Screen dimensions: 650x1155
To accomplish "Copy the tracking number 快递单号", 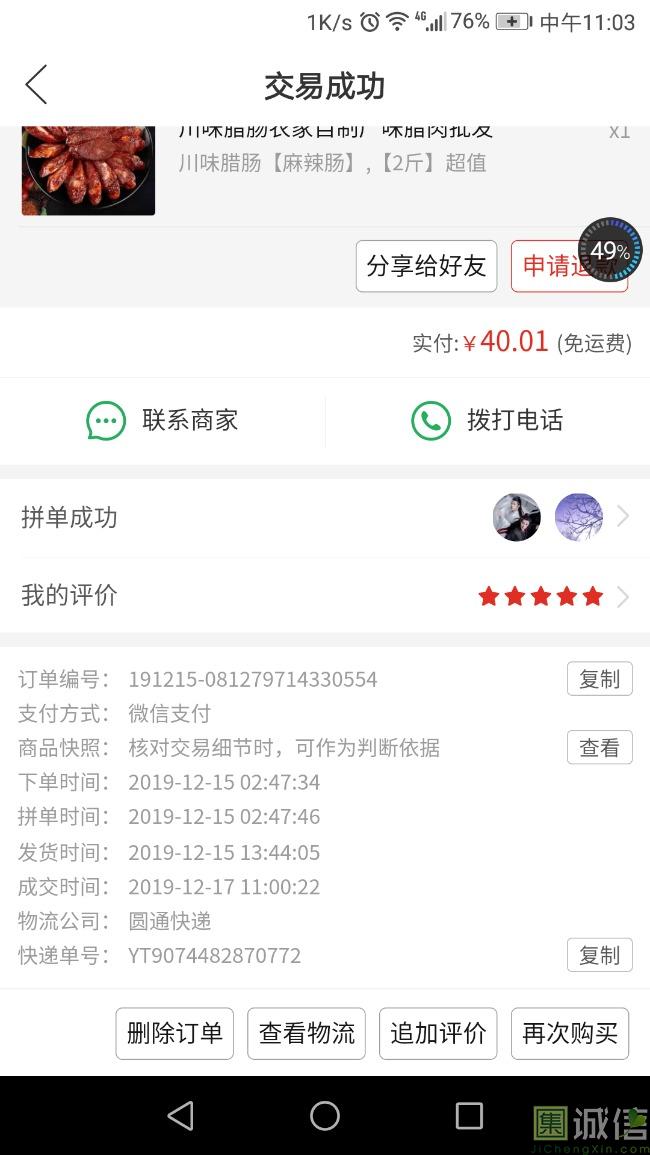I will (x=599, y=955).
